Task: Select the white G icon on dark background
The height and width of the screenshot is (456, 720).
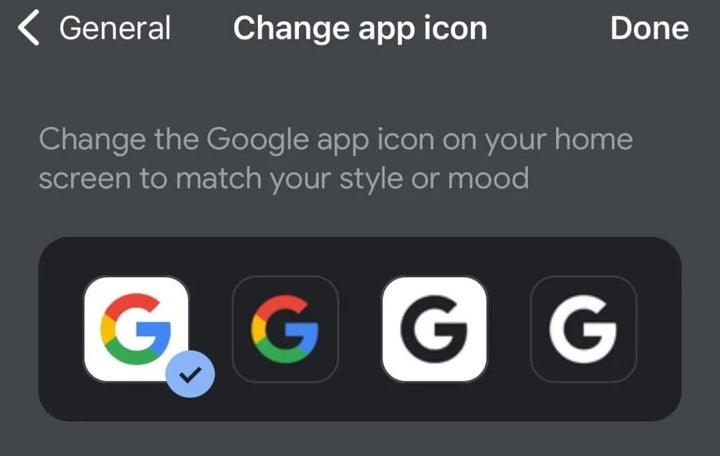Action: tap(583, 329)
